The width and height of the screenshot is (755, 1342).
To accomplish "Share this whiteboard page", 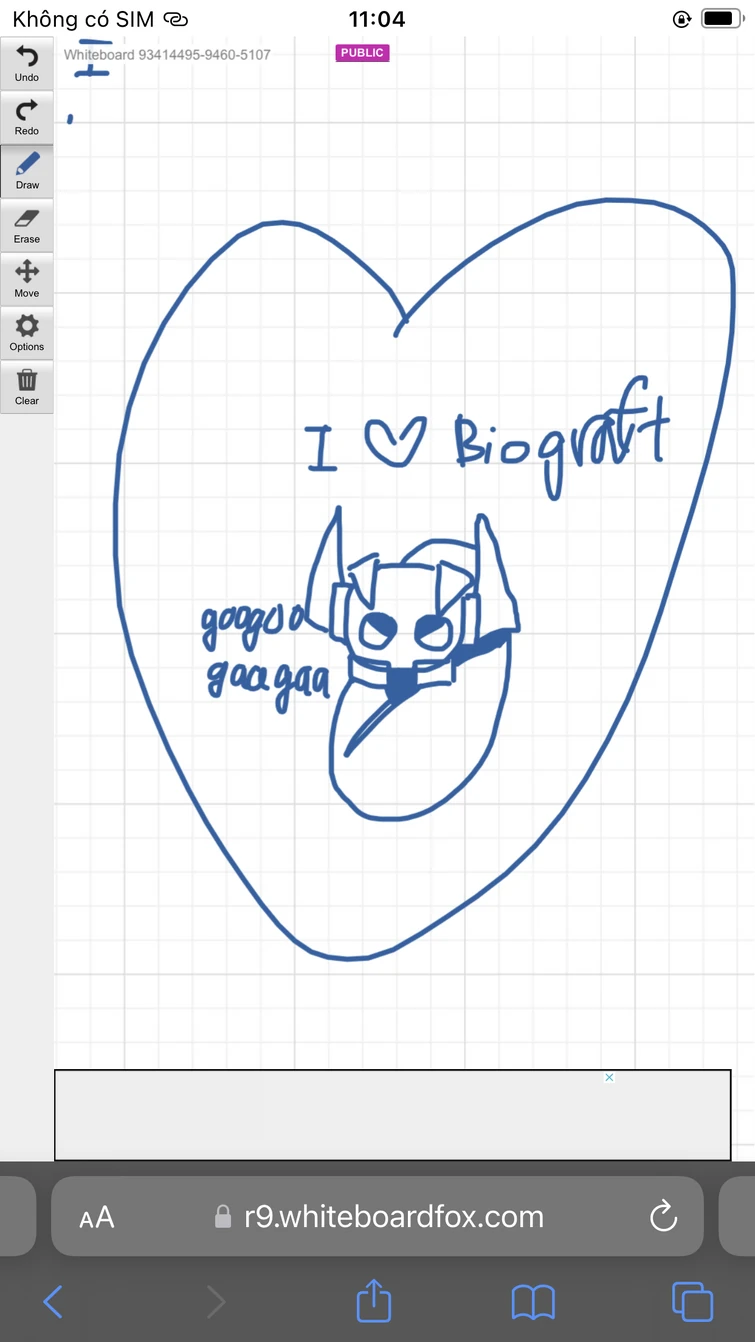I will (x=374, y=1302).
